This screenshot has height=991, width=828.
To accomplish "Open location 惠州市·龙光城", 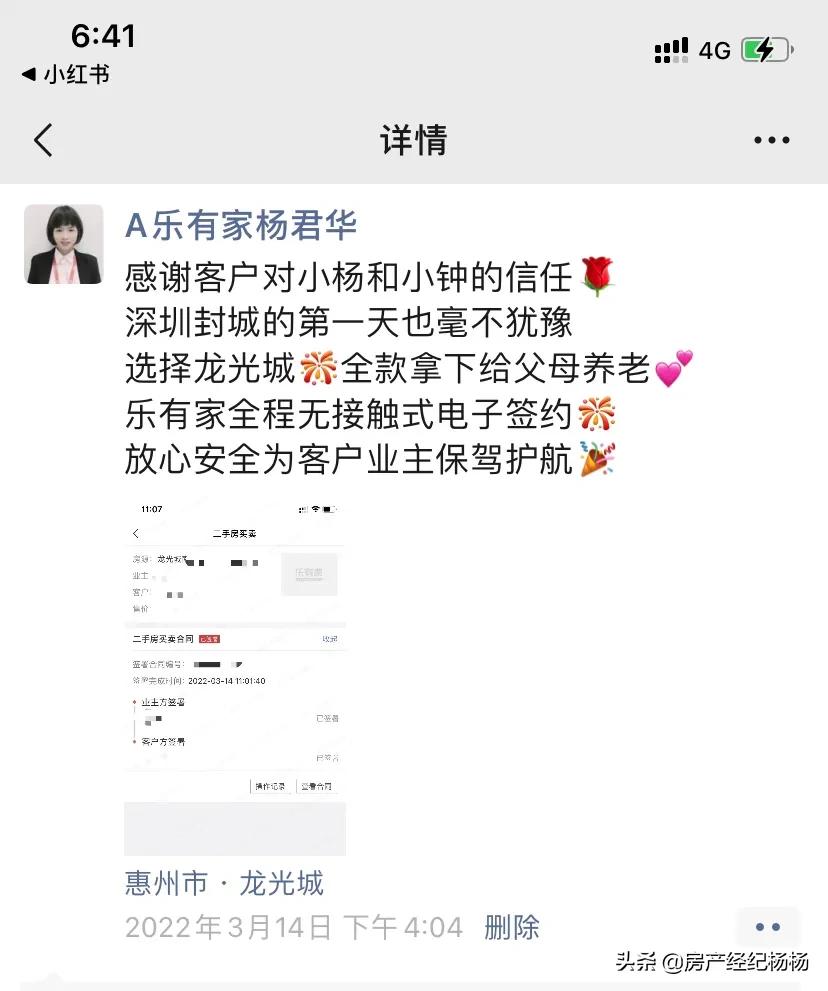I will coord(225,884).
